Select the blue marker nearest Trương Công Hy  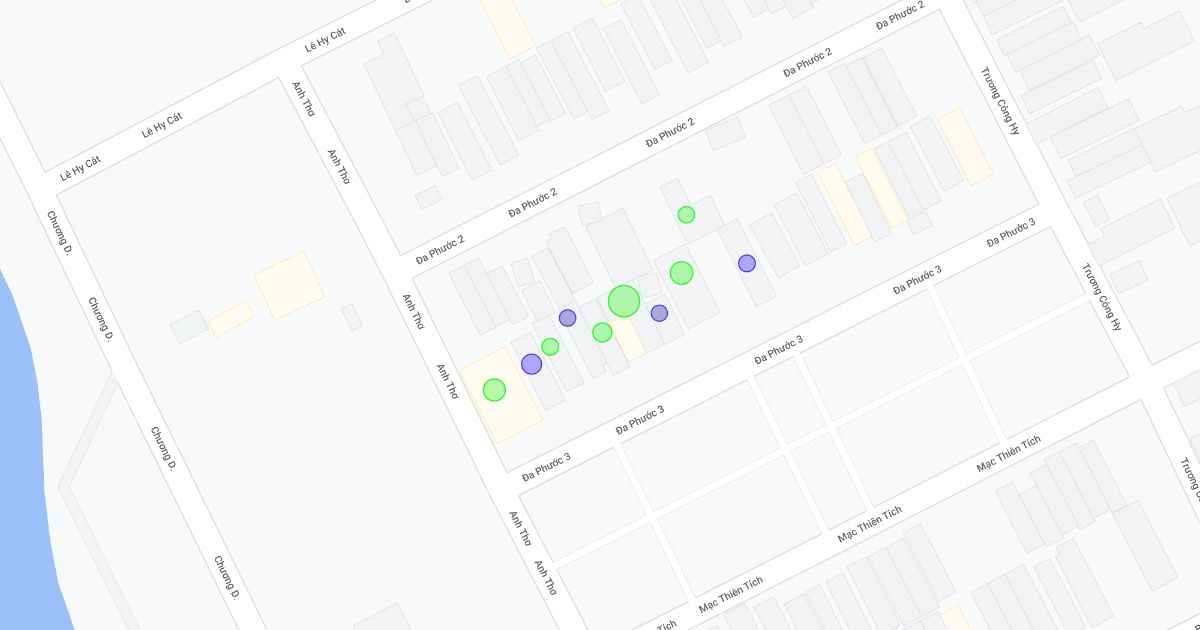[747, 263]
